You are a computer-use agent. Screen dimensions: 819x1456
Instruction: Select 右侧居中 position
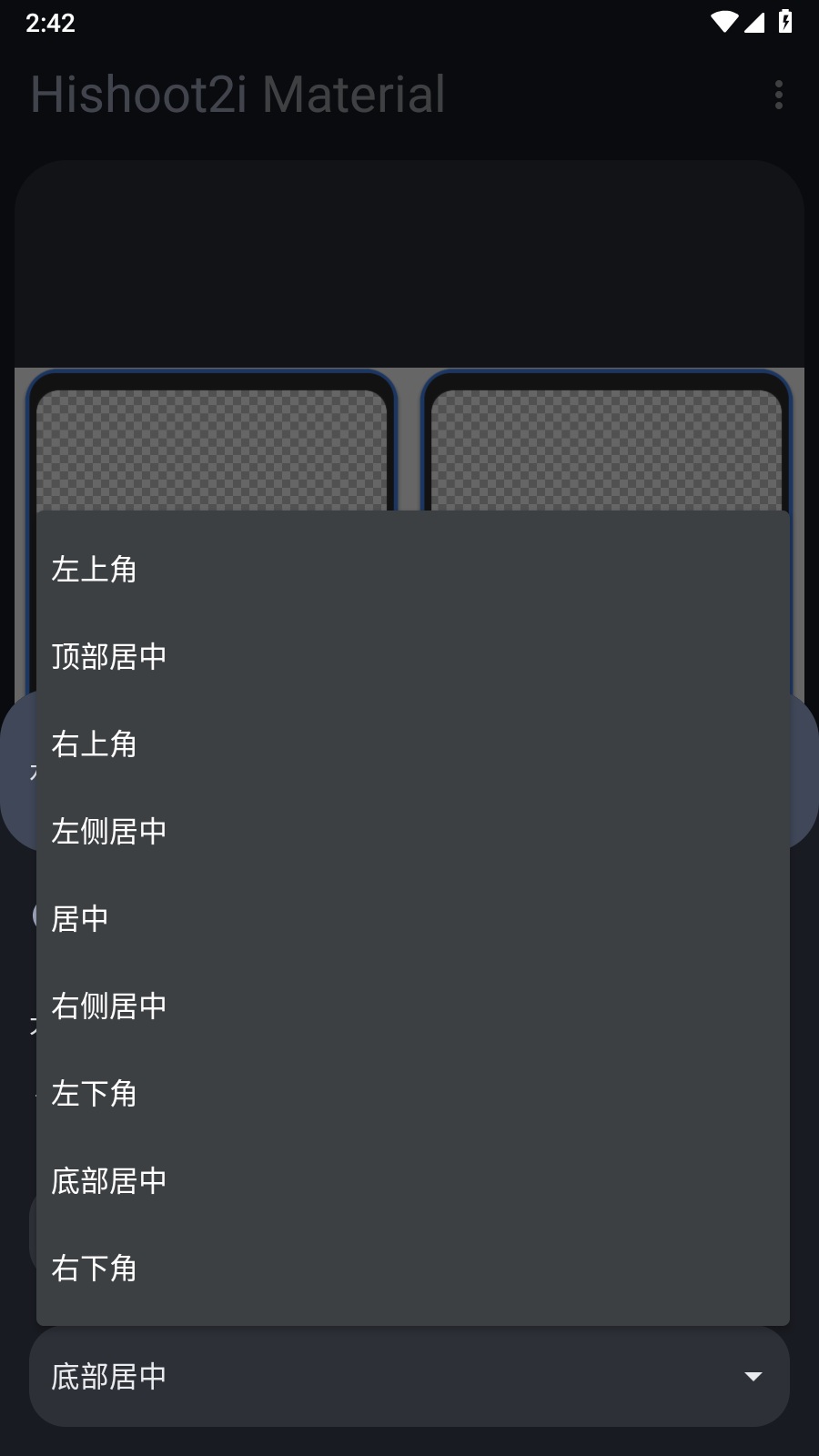pos(412,1006)
